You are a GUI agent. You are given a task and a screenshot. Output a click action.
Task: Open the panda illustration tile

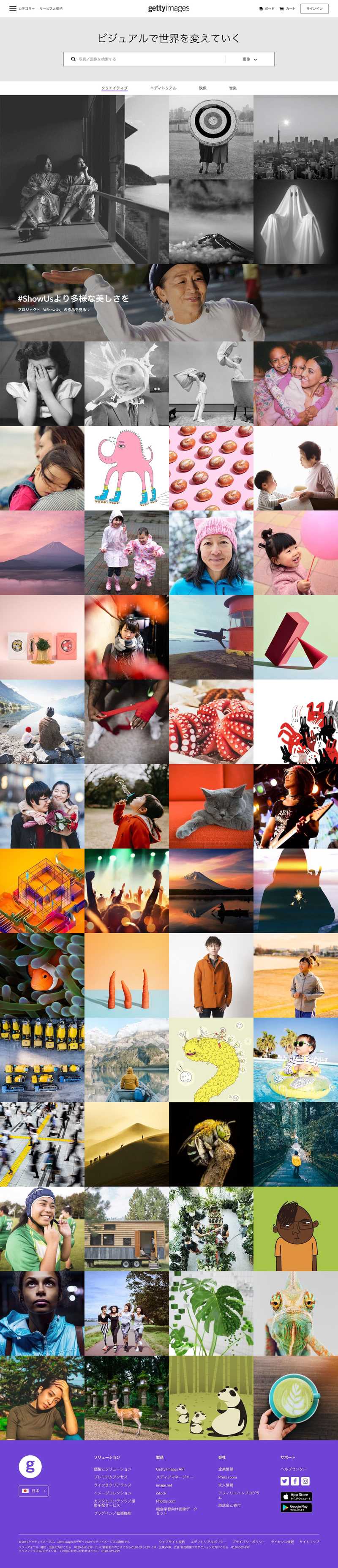(211, 1398)
